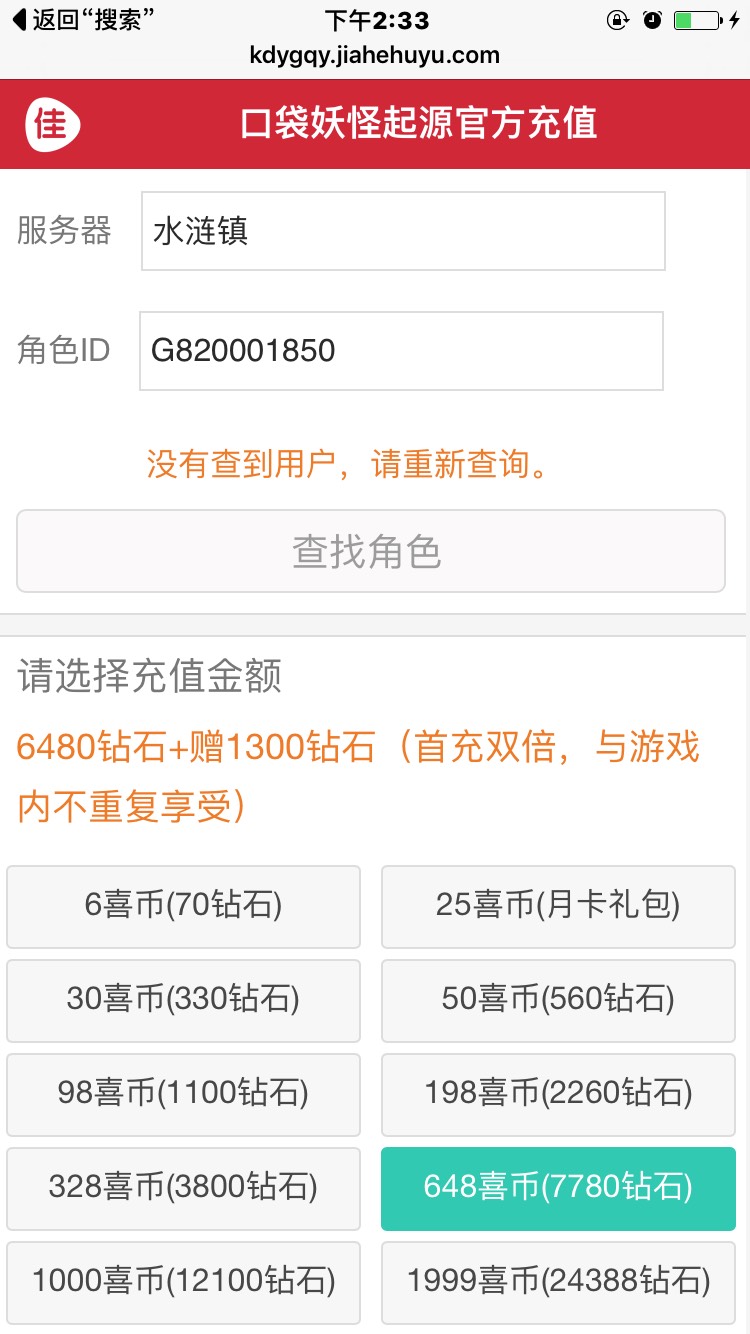Image resolution: width=750 pixels, height=1334 pixels.
Task: Choose 1999喜币(24388钻石) recharge
Action: [558, 1282]
